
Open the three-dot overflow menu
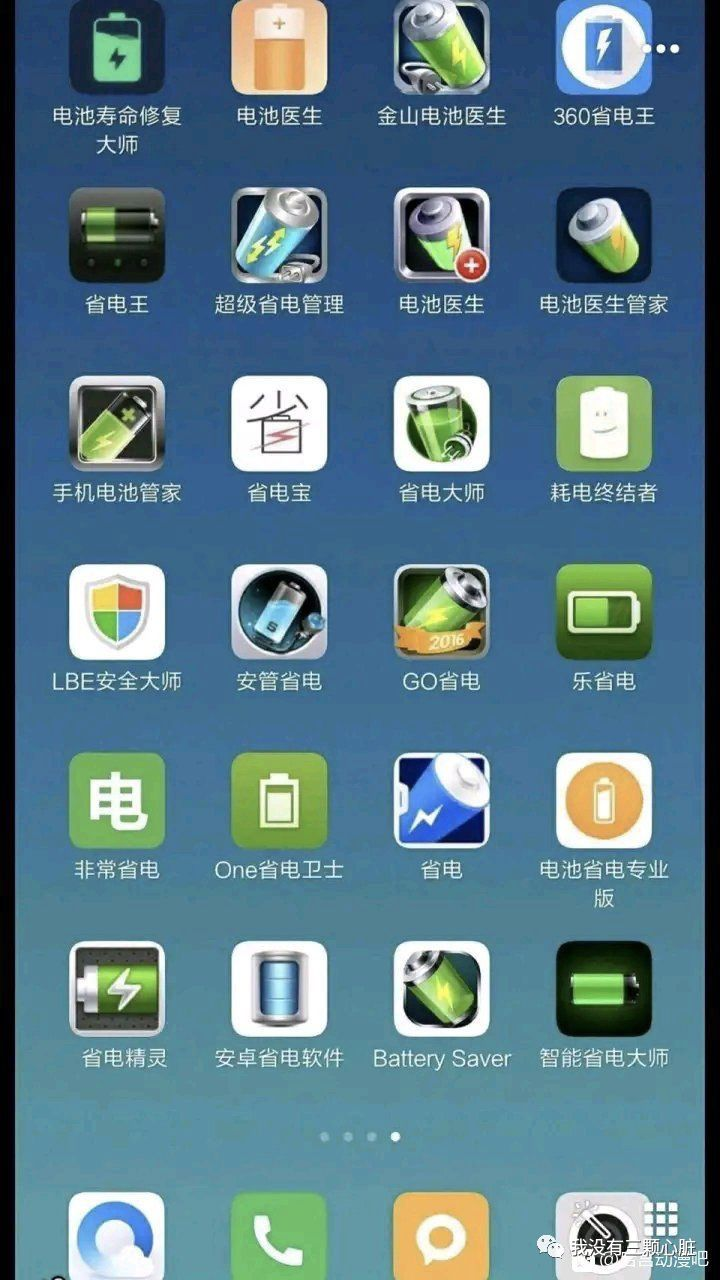(x=661, y=48)
